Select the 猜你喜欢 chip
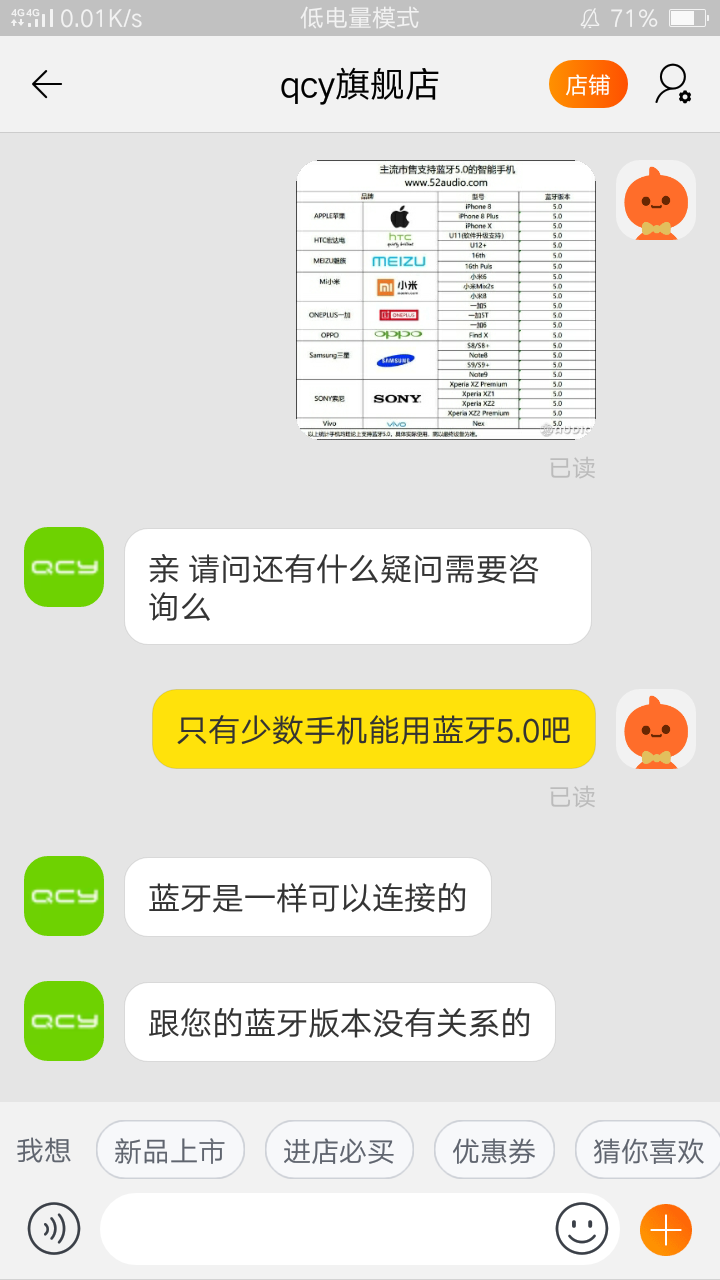The image size is (720, 1280). tap(648, 1151)
